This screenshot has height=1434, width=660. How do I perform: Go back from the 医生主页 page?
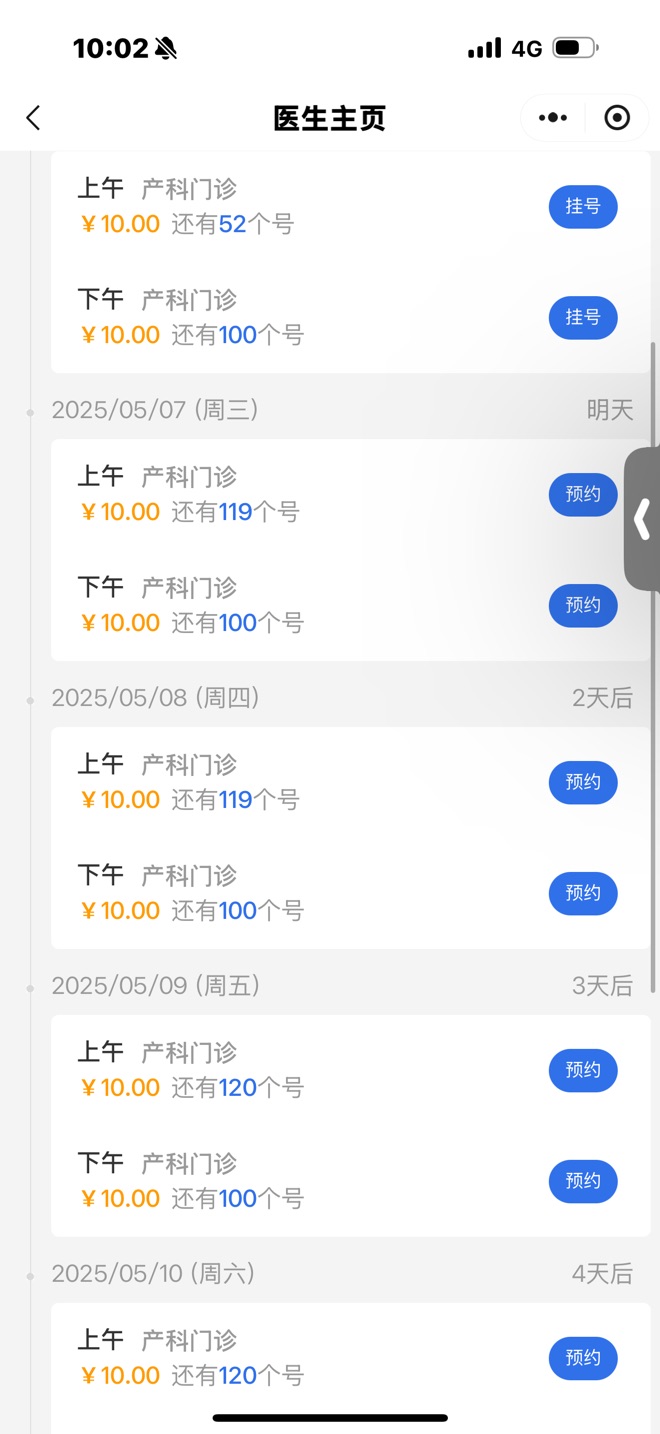pos(33,118)
